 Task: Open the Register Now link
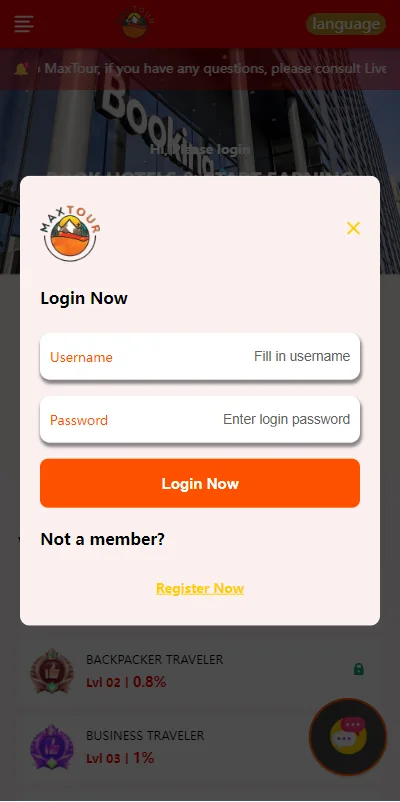pos(200,588)
